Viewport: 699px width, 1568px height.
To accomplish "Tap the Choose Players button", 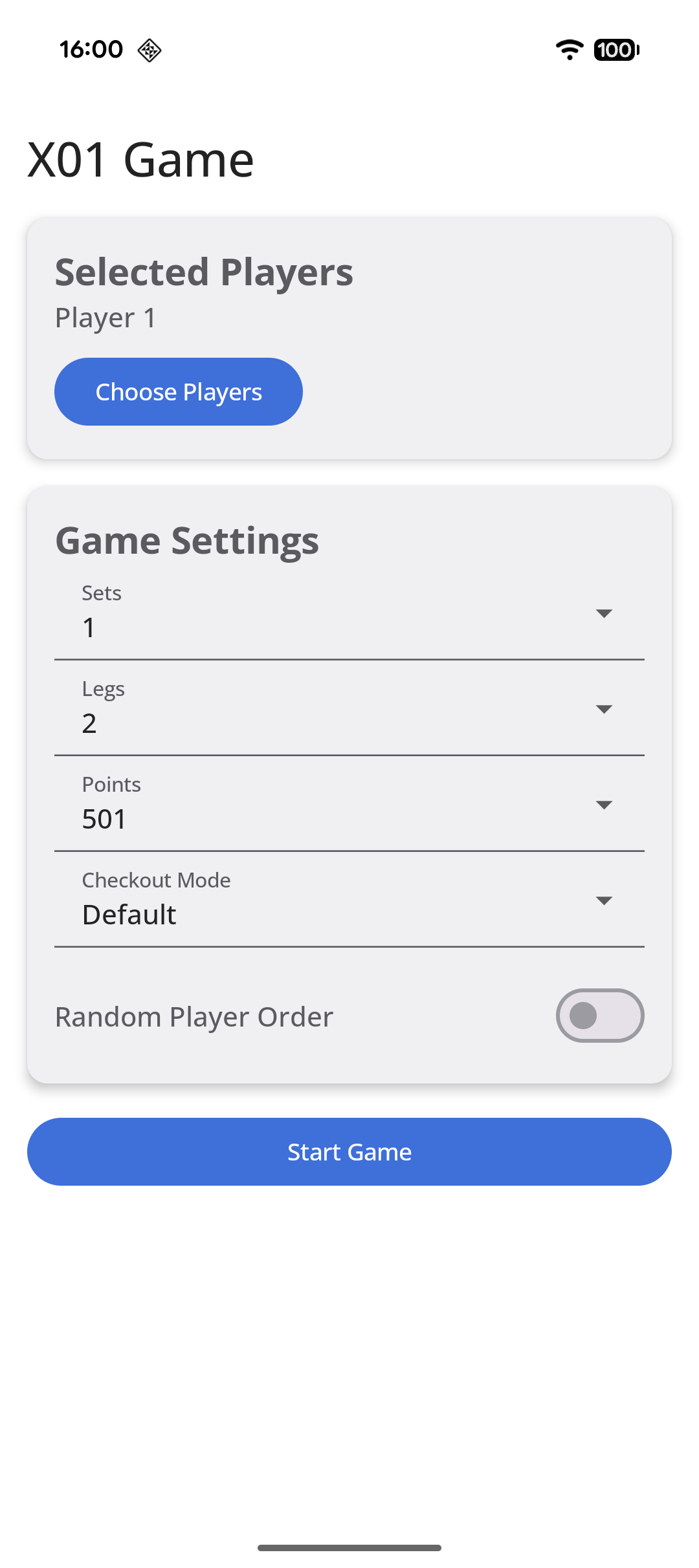I will (x=178, y=391).
